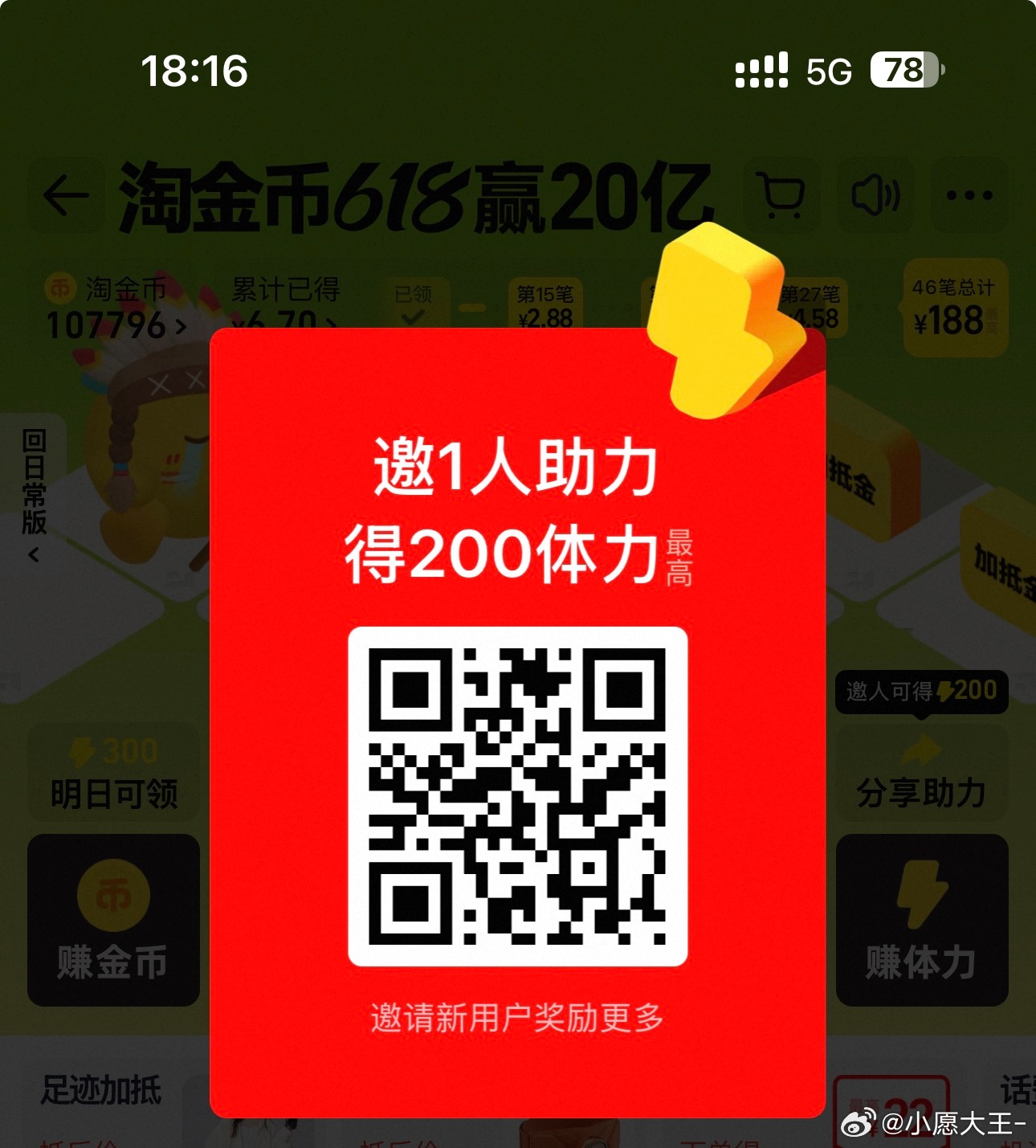Open the 赚金币 button

point(114,920)
